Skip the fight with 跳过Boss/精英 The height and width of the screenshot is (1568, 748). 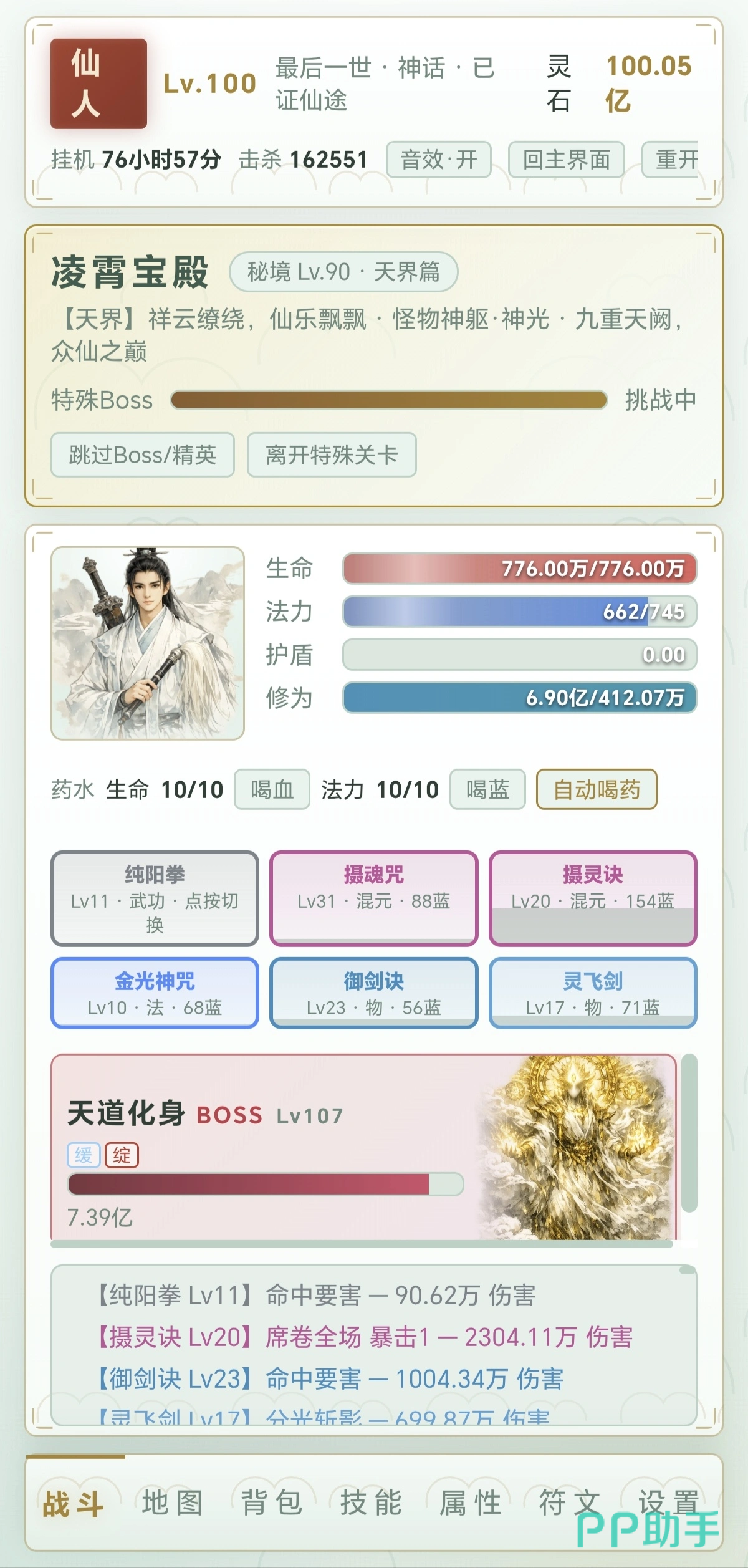click(x=143, y=455)
